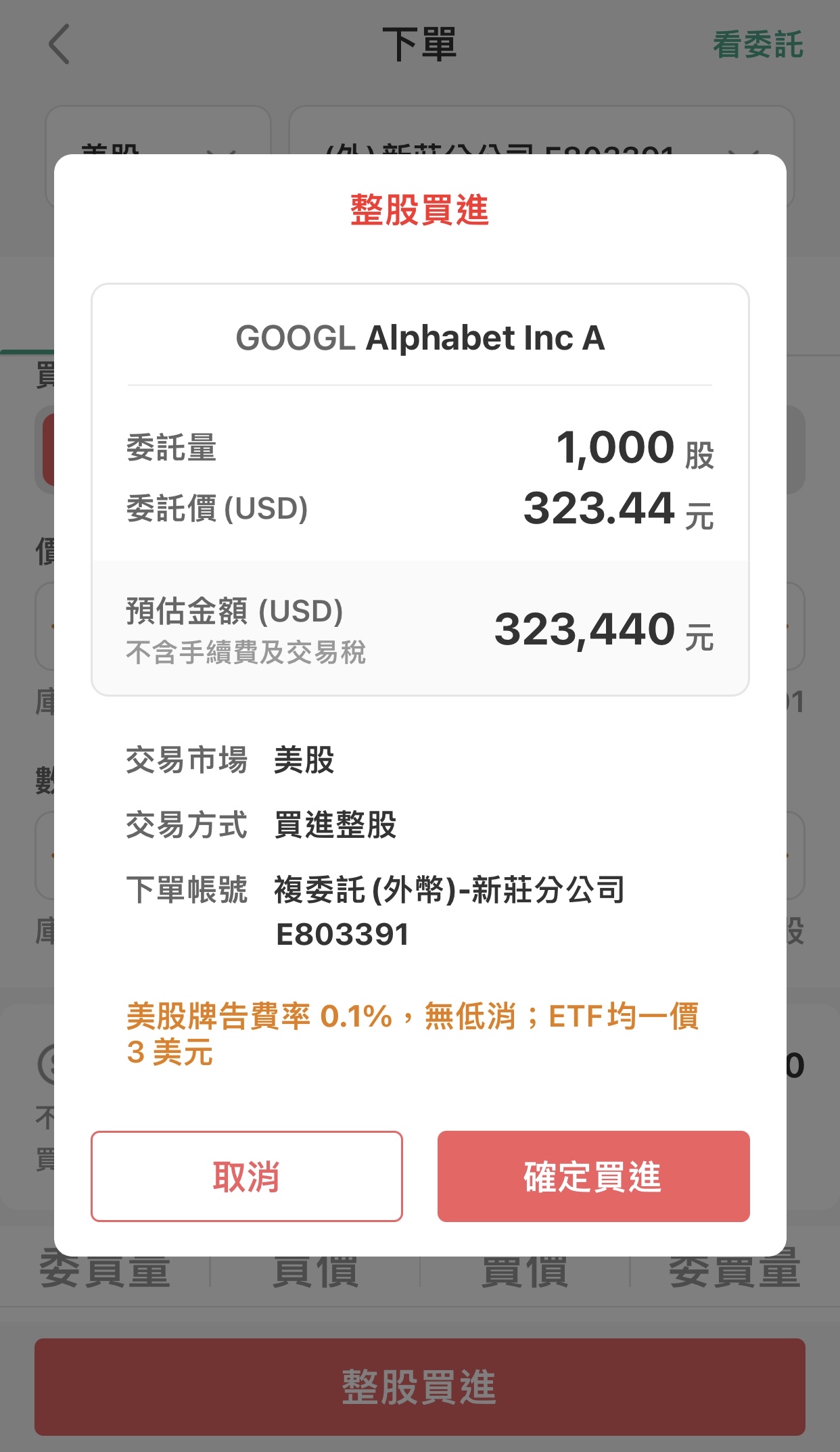
Task: Tap the 委託價 323.44 price value
Action: [598, 509]
